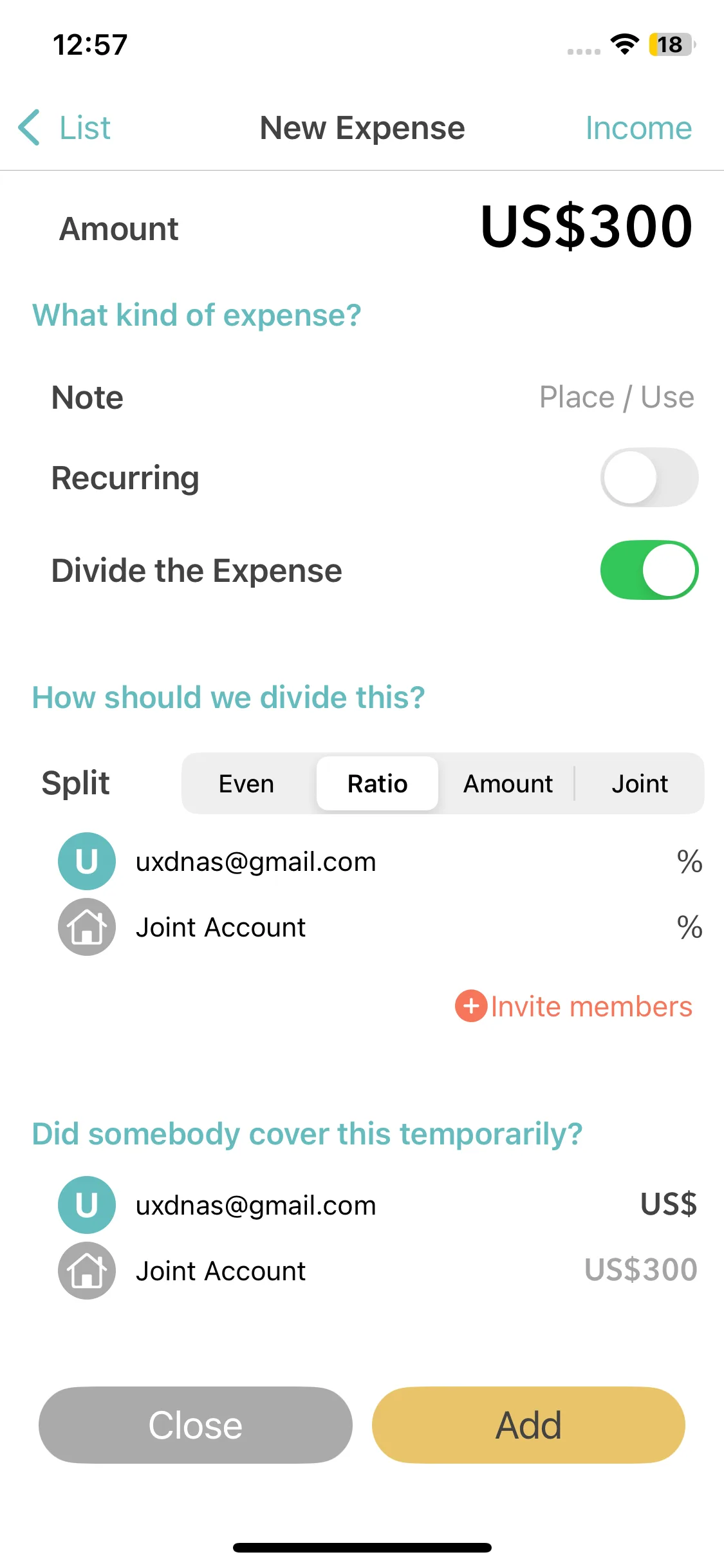Enter a note in Place / Use field
This screenshot has width=724, height=1568.
616,397
